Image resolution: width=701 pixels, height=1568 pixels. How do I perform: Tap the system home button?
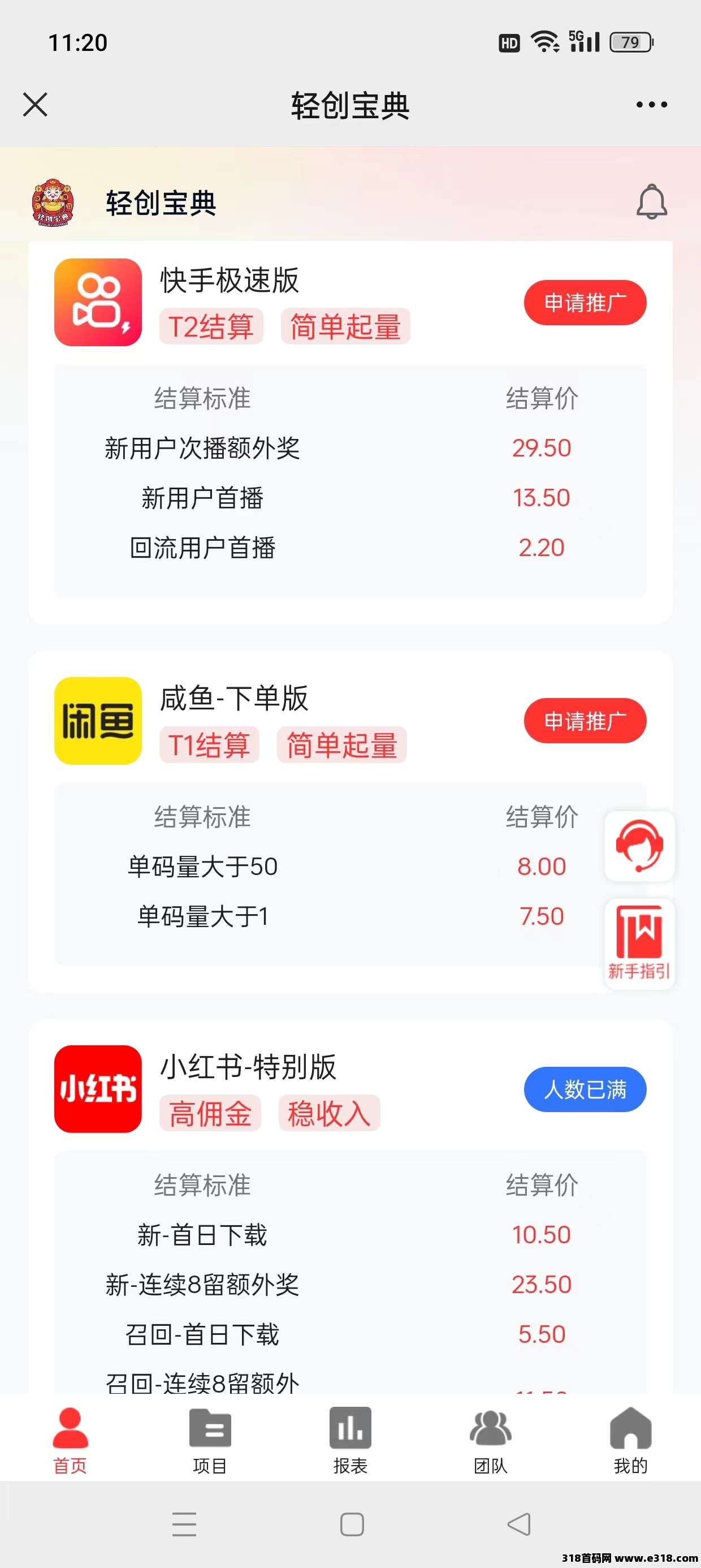coord(352,1524)
